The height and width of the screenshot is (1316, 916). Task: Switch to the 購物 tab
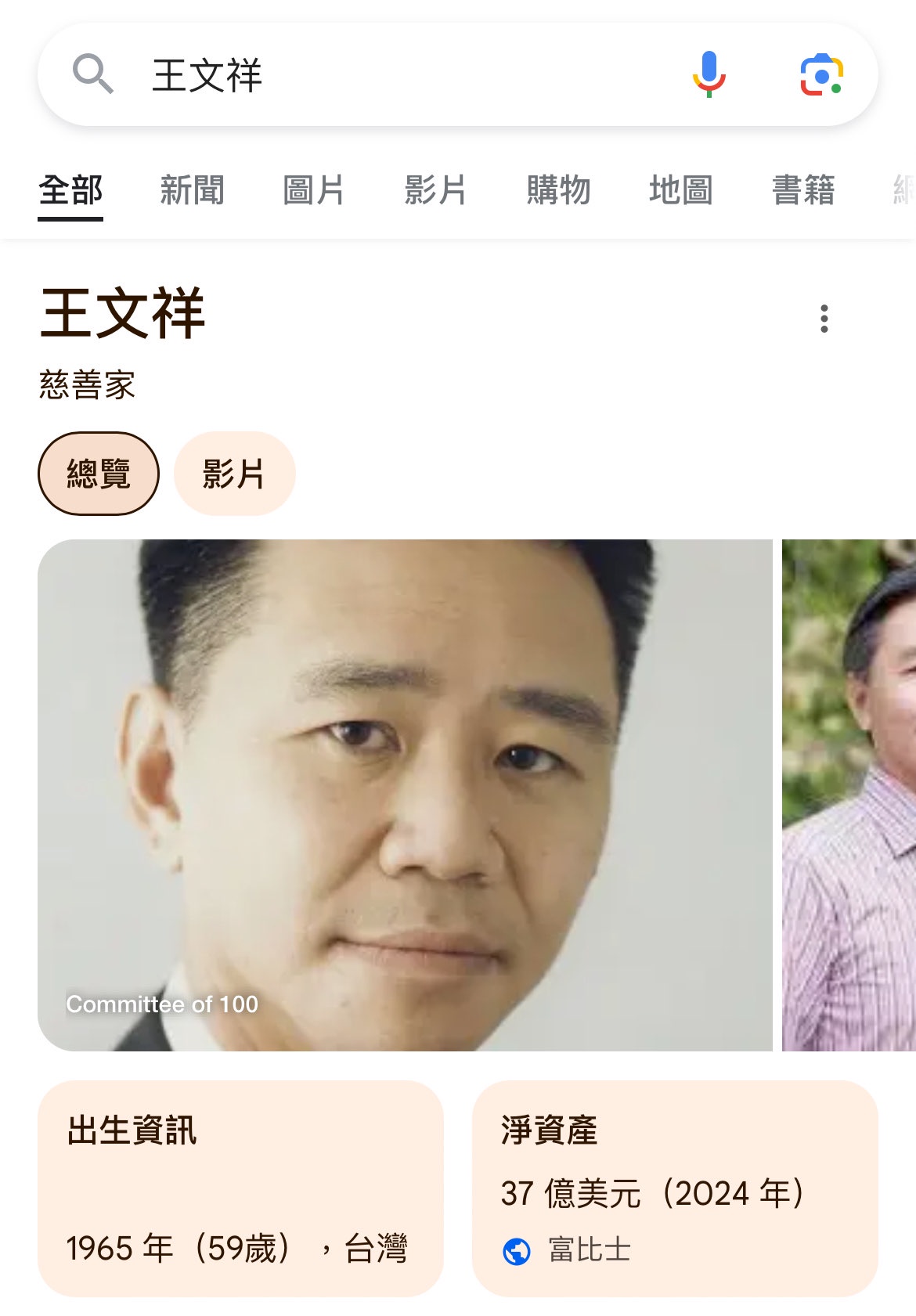[x=558, y=190]
